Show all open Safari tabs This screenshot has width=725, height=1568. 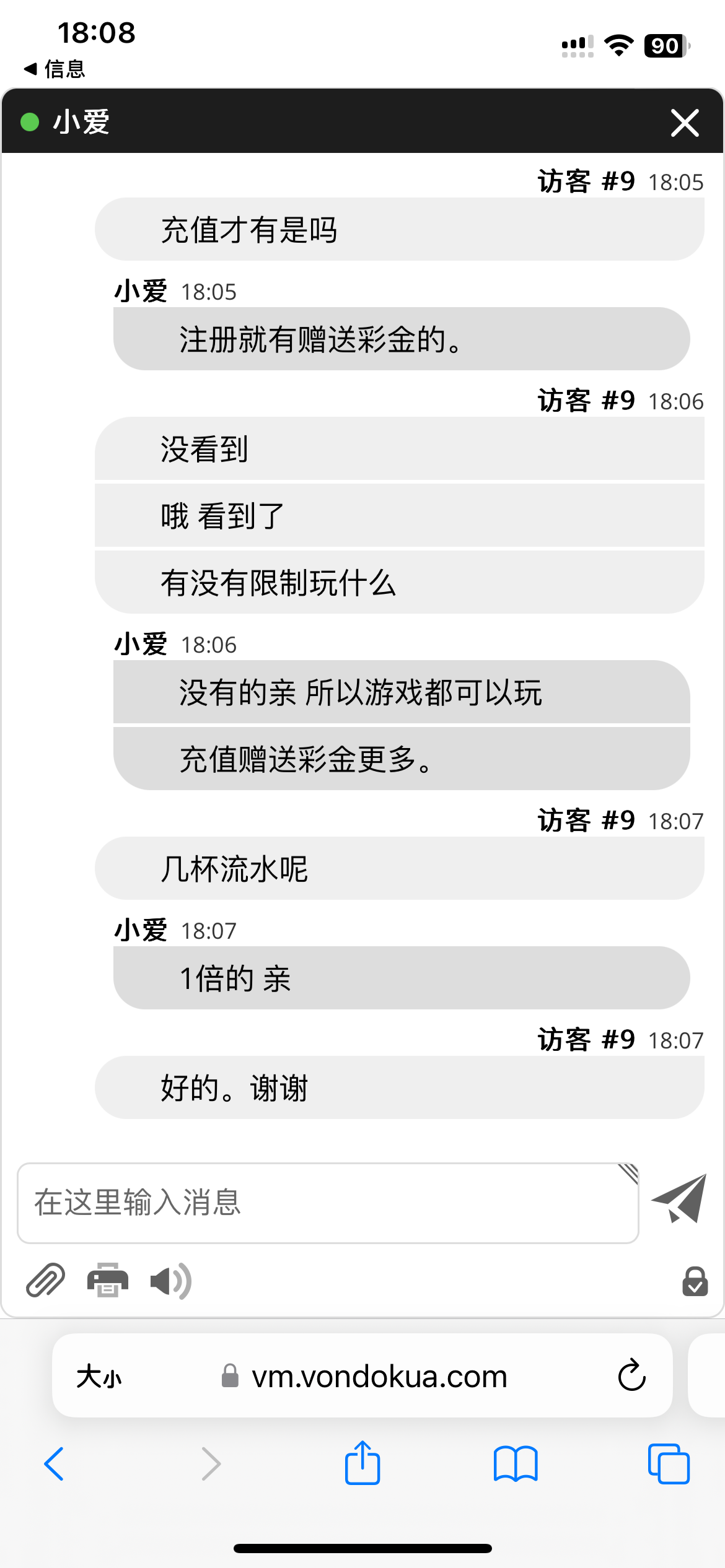point(668,1464)
